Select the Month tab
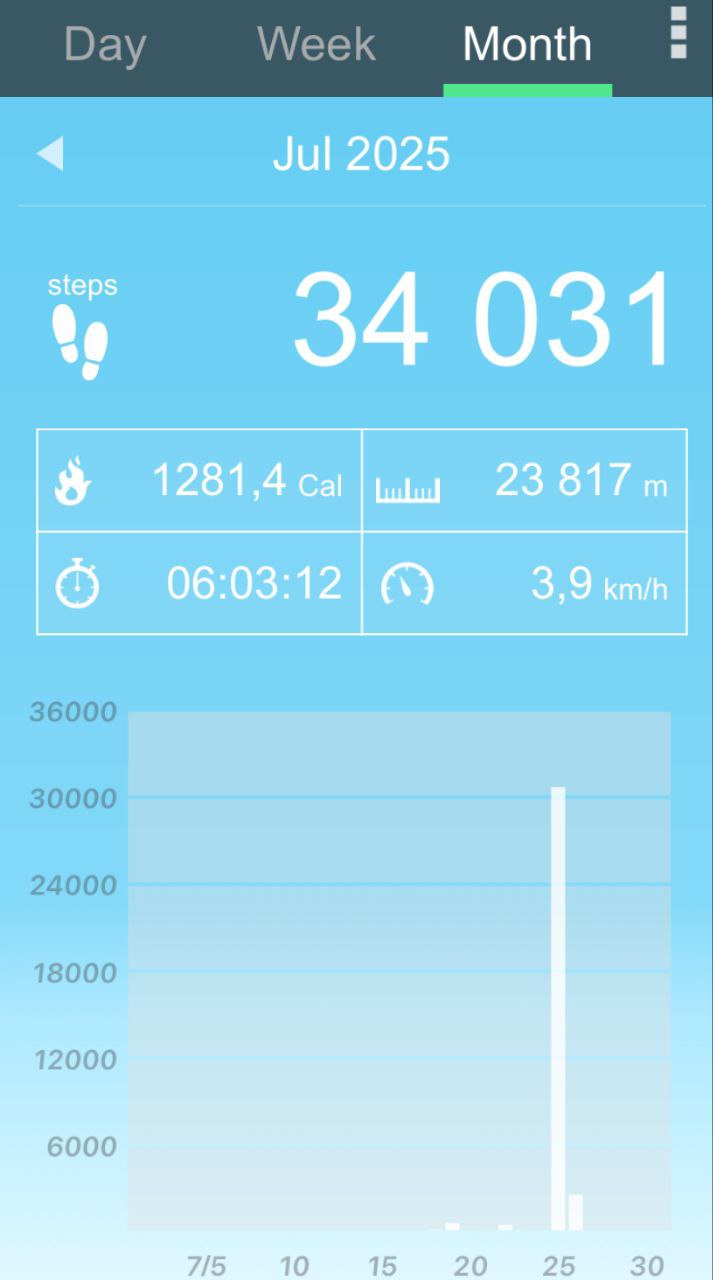The width and height of the screenshot is (713, 1280). pyautogui.click(x=527, y=45)
